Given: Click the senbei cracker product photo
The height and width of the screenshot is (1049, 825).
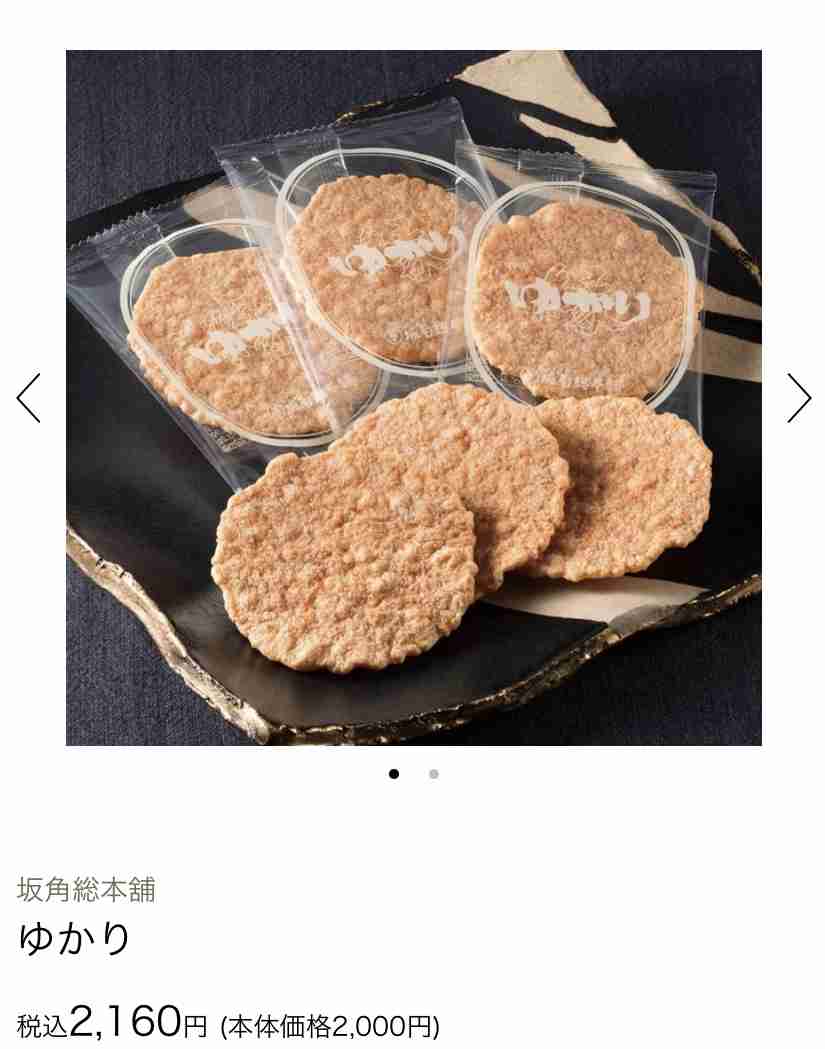Looking at the screenshot, I should pos(412,400).
